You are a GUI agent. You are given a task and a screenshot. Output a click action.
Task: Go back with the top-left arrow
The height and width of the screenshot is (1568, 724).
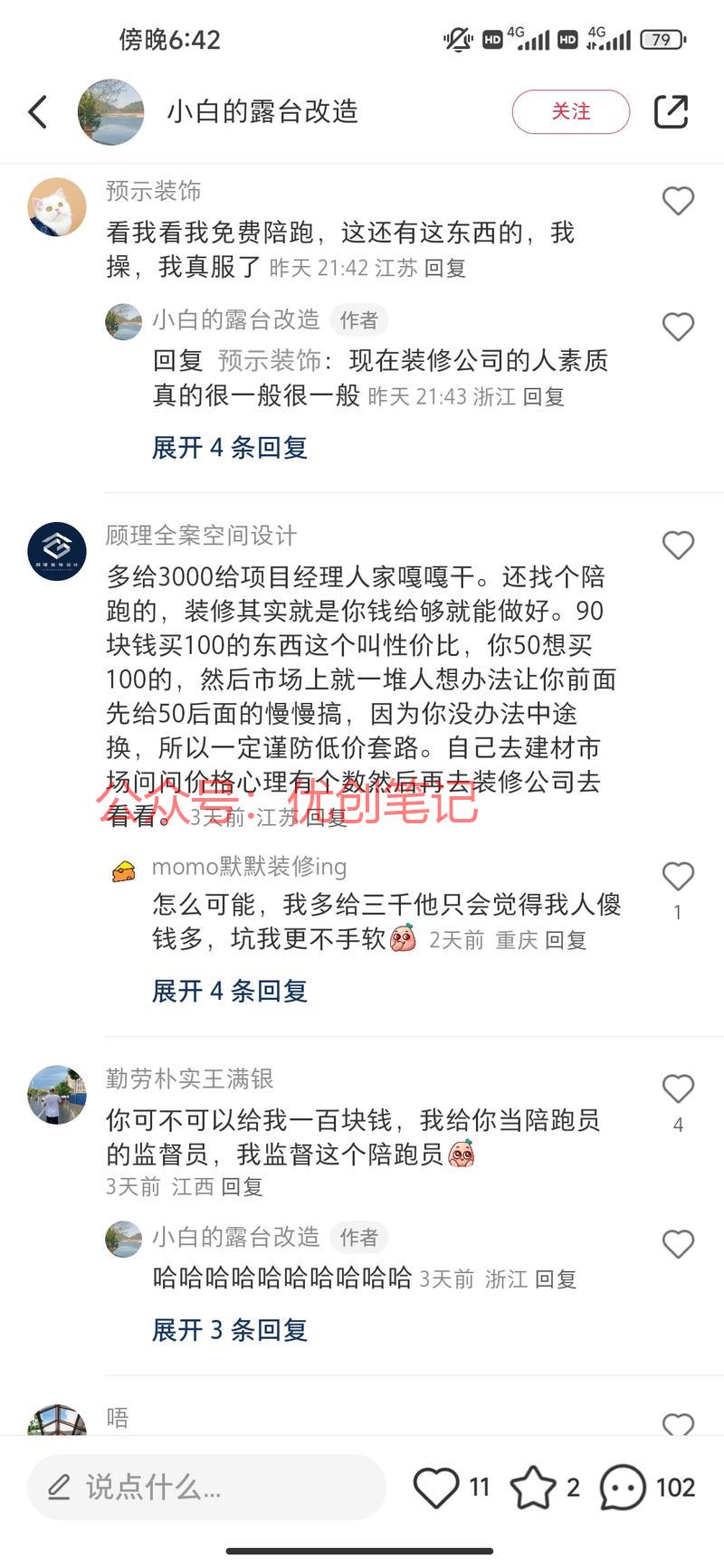[x=38, y=112]
